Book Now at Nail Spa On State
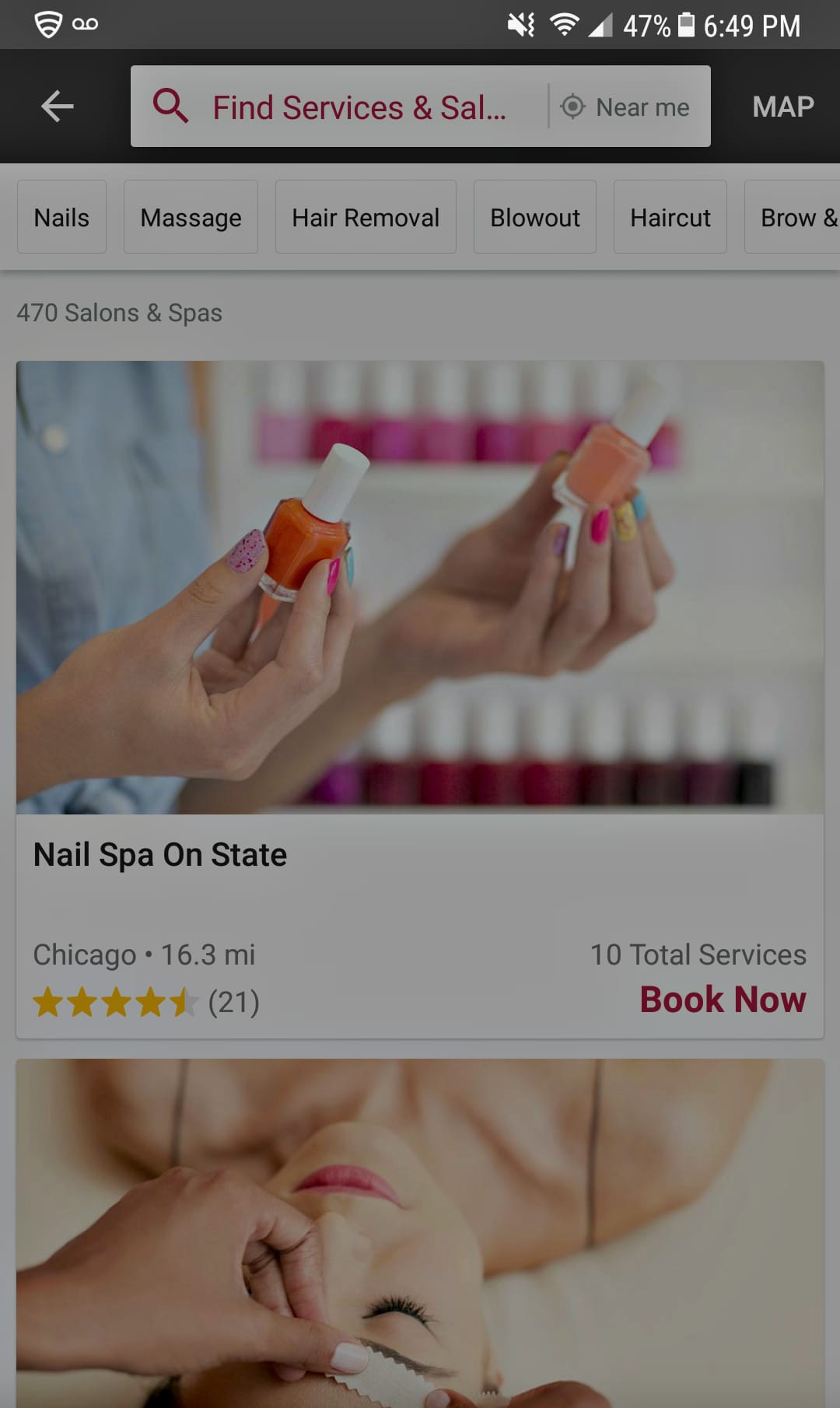The height and width of the screenshot is (1408, 840). (x=723, y=1000)
